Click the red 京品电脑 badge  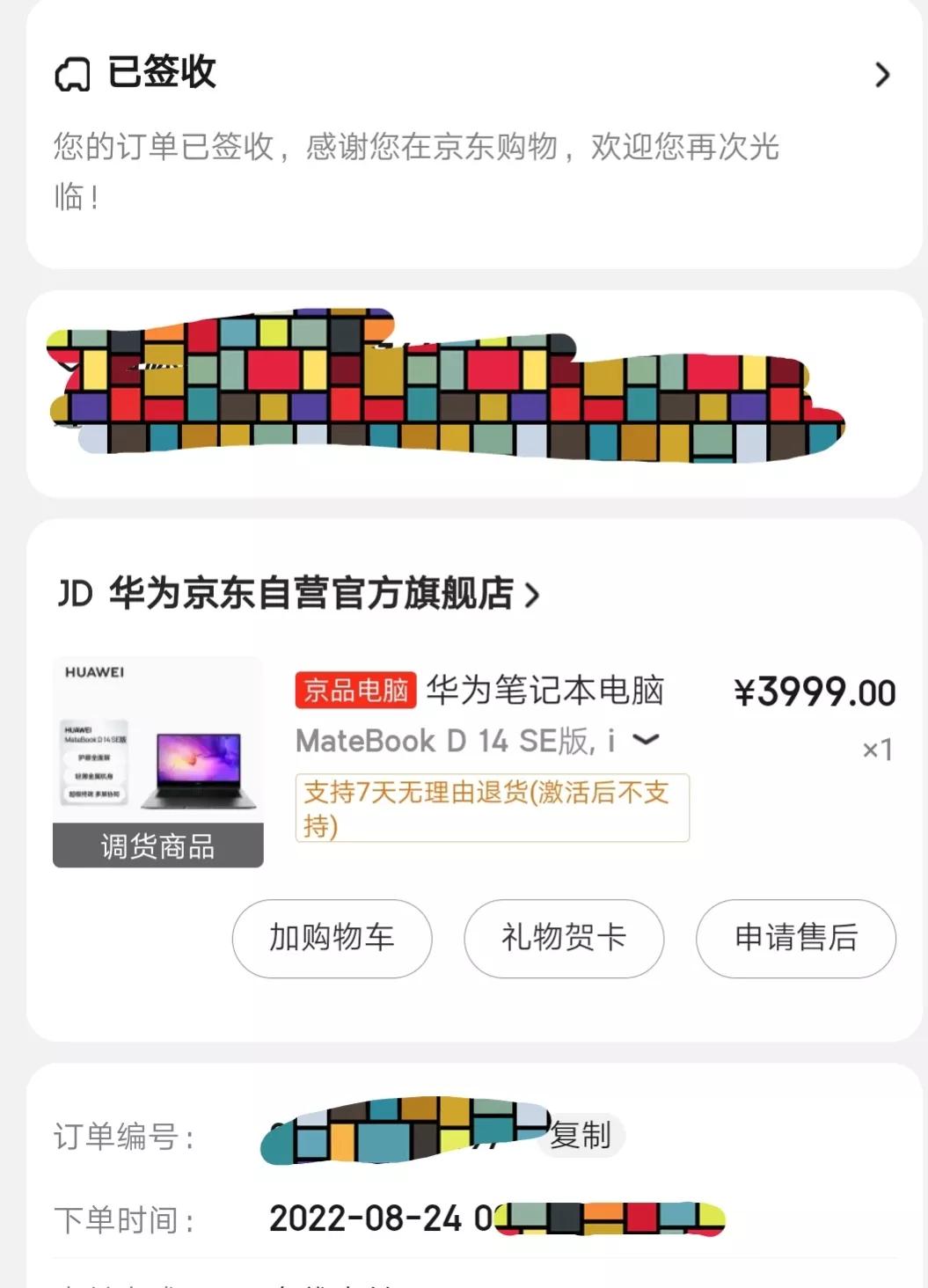[355, 694]
